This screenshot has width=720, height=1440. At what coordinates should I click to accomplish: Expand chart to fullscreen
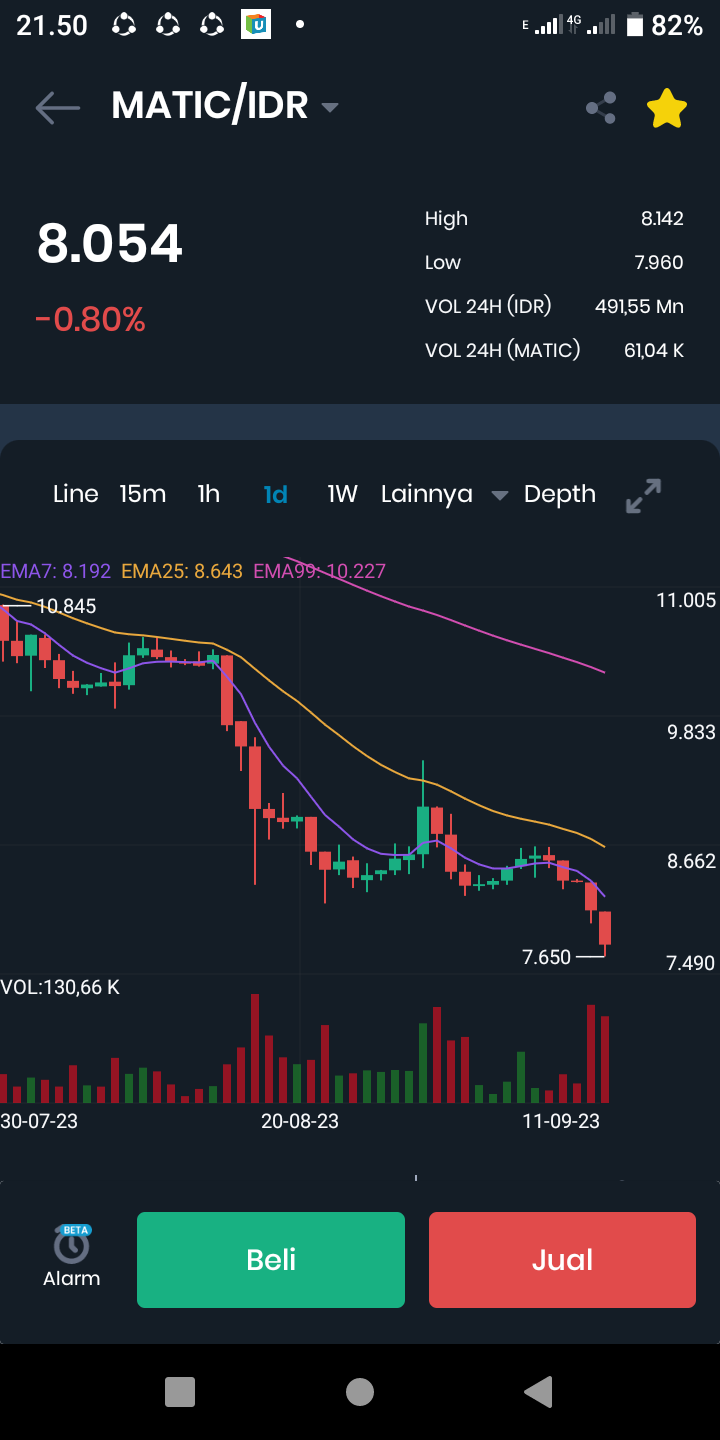click(x=643, y=495)
